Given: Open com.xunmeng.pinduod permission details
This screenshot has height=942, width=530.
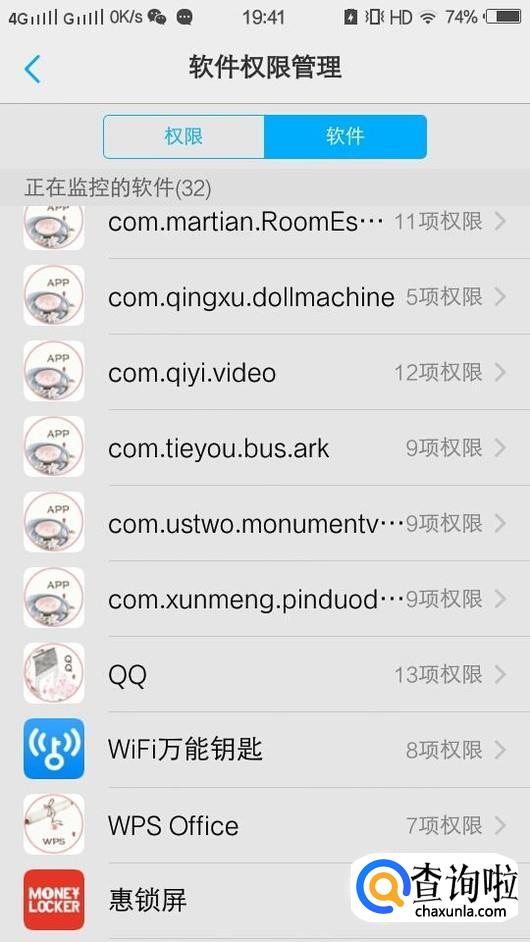Looking at the screenshot, I should coord(265,600).
